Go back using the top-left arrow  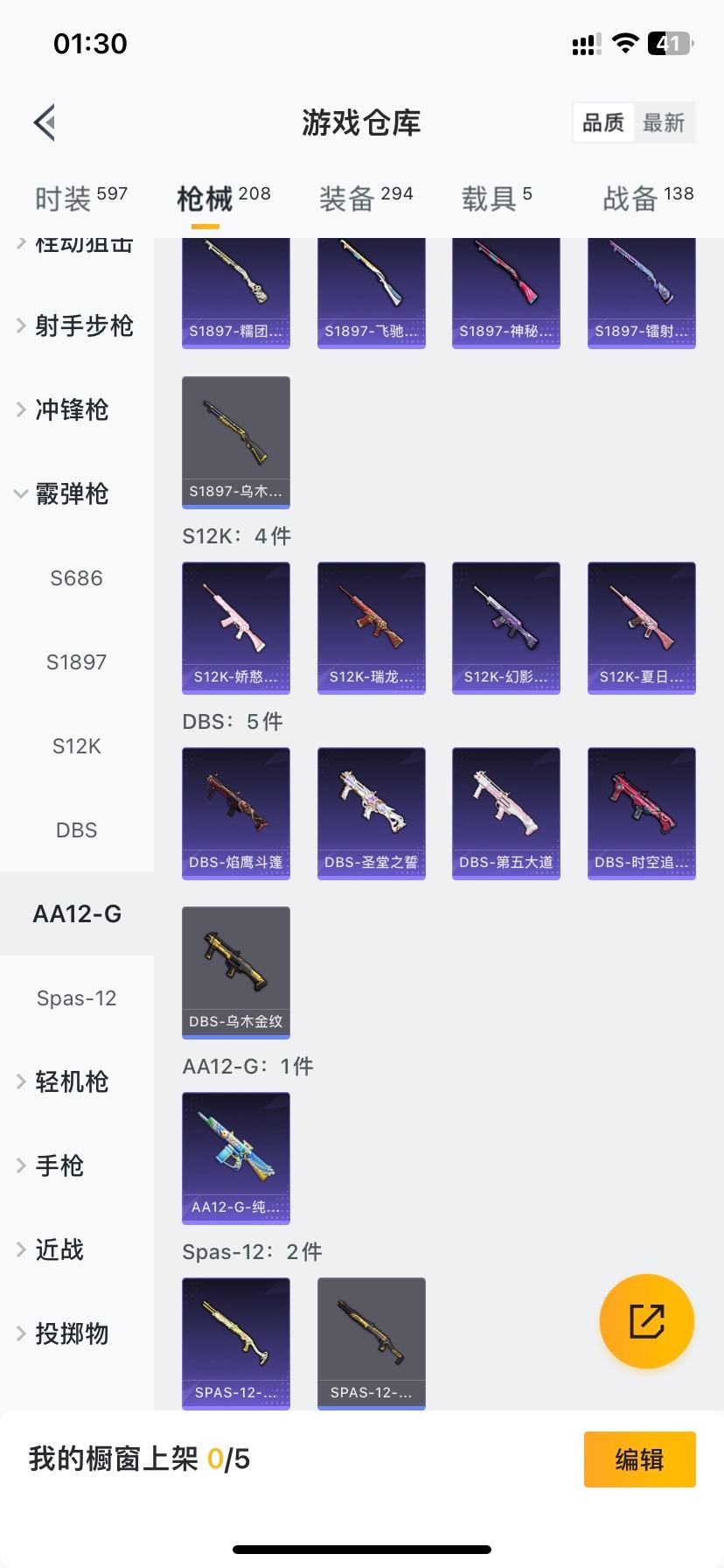45,122
